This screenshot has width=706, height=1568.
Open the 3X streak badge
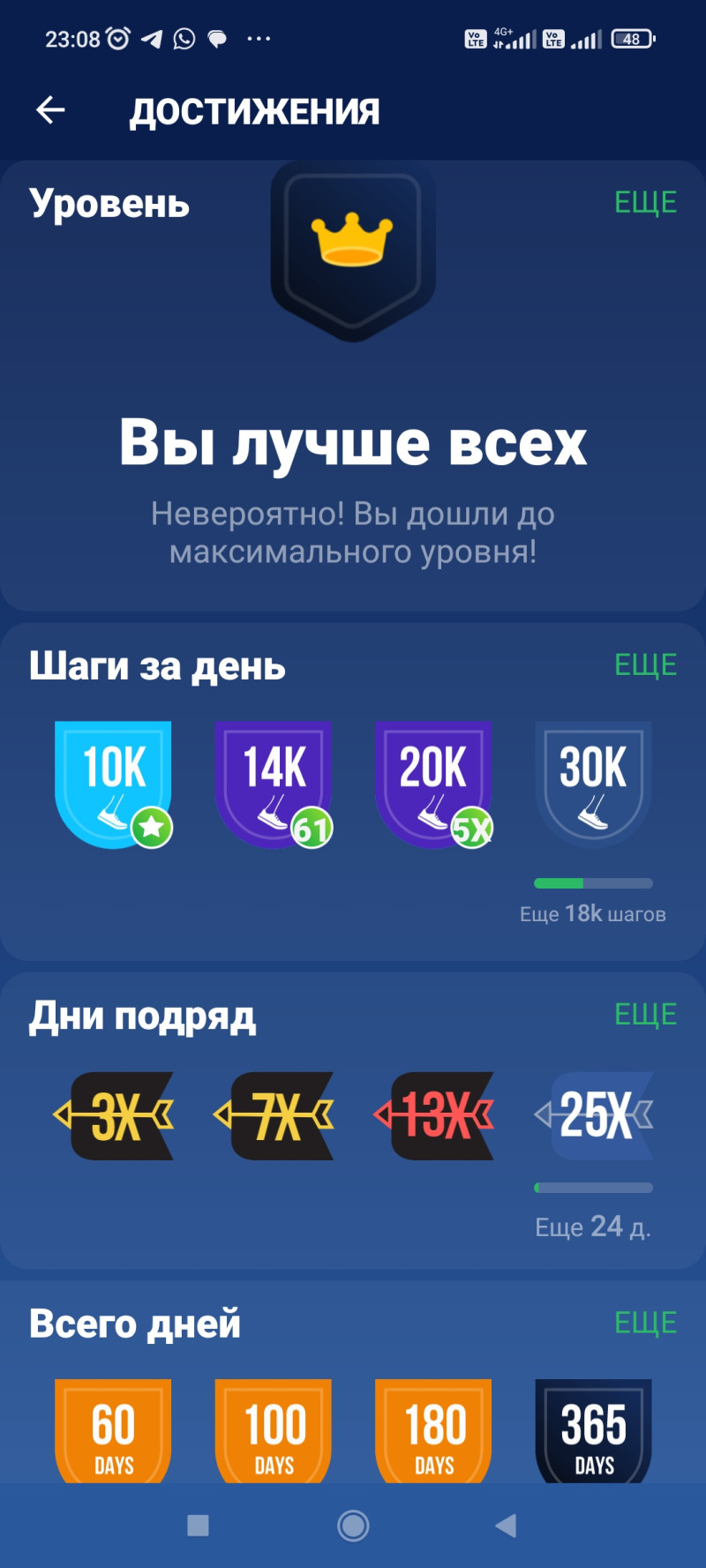click(115, 1116)
